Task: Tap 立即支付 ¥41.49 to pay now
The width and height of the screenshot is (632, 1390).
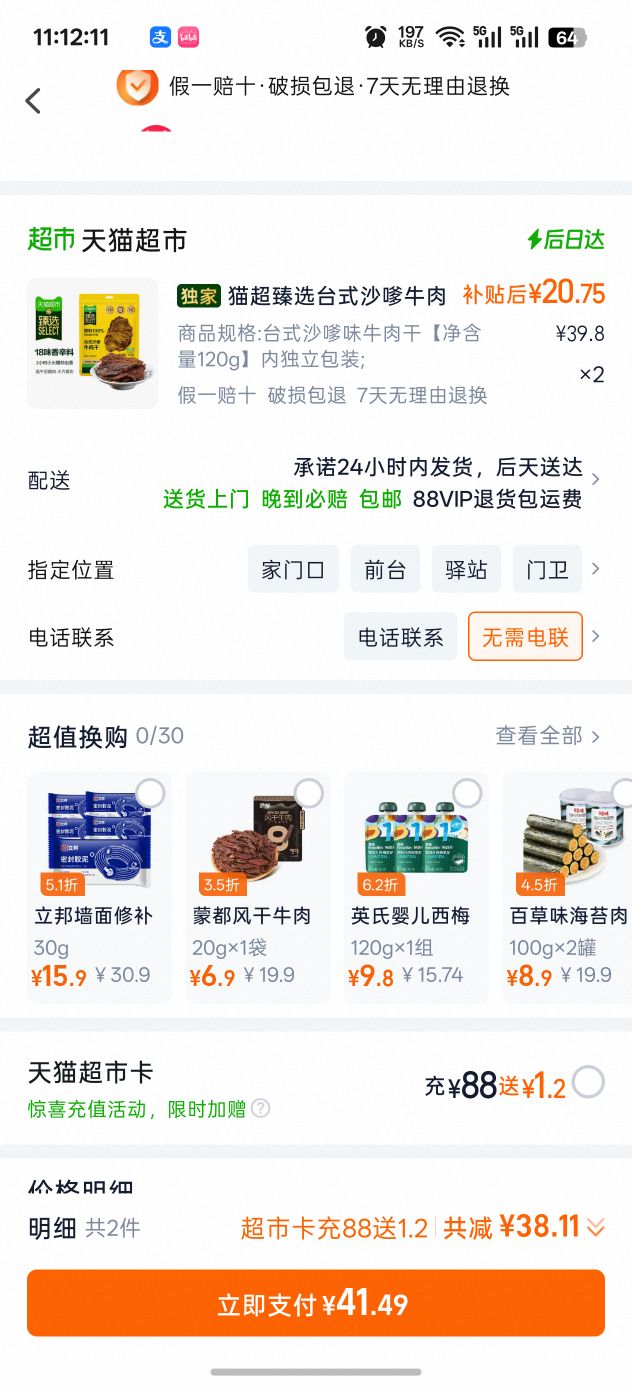Action: pyautogui.click(x=316, y=1303)
